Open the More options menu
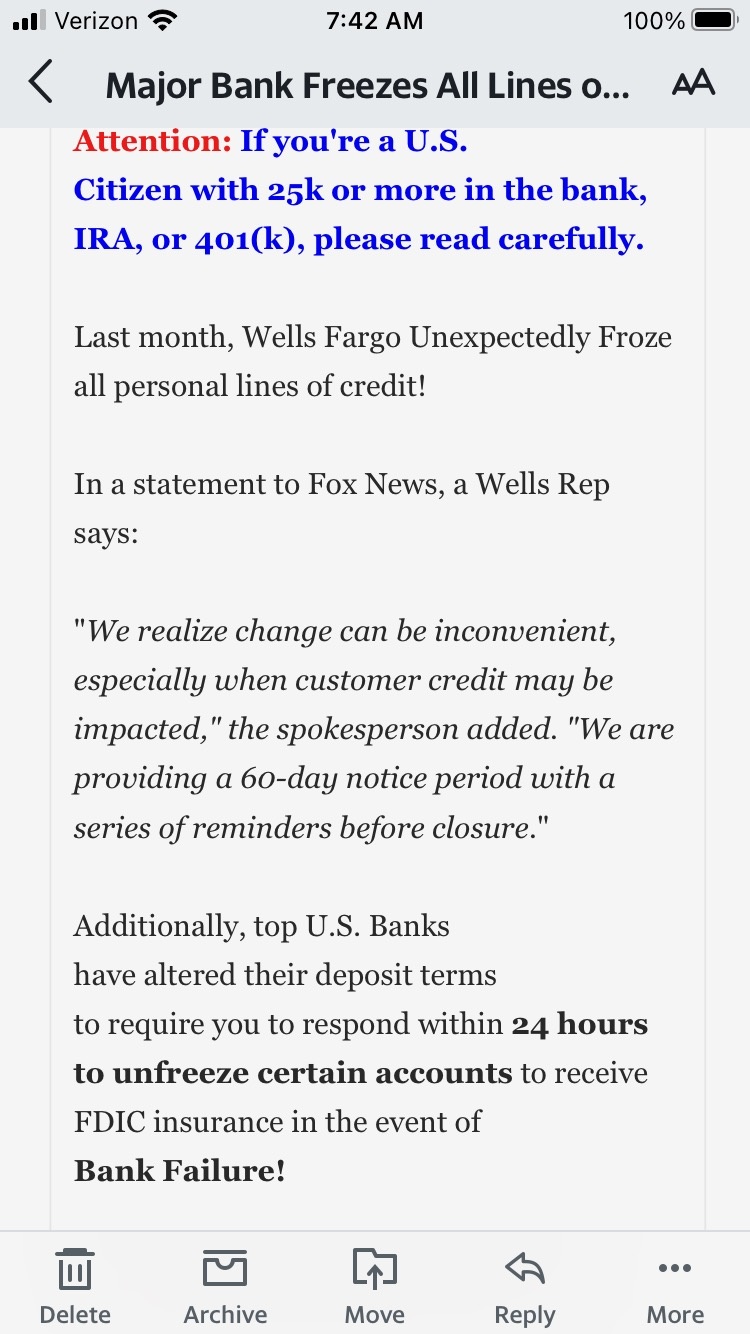Image resolution: width=750 pixels, height=1334 pixels. pos(675,1287)
